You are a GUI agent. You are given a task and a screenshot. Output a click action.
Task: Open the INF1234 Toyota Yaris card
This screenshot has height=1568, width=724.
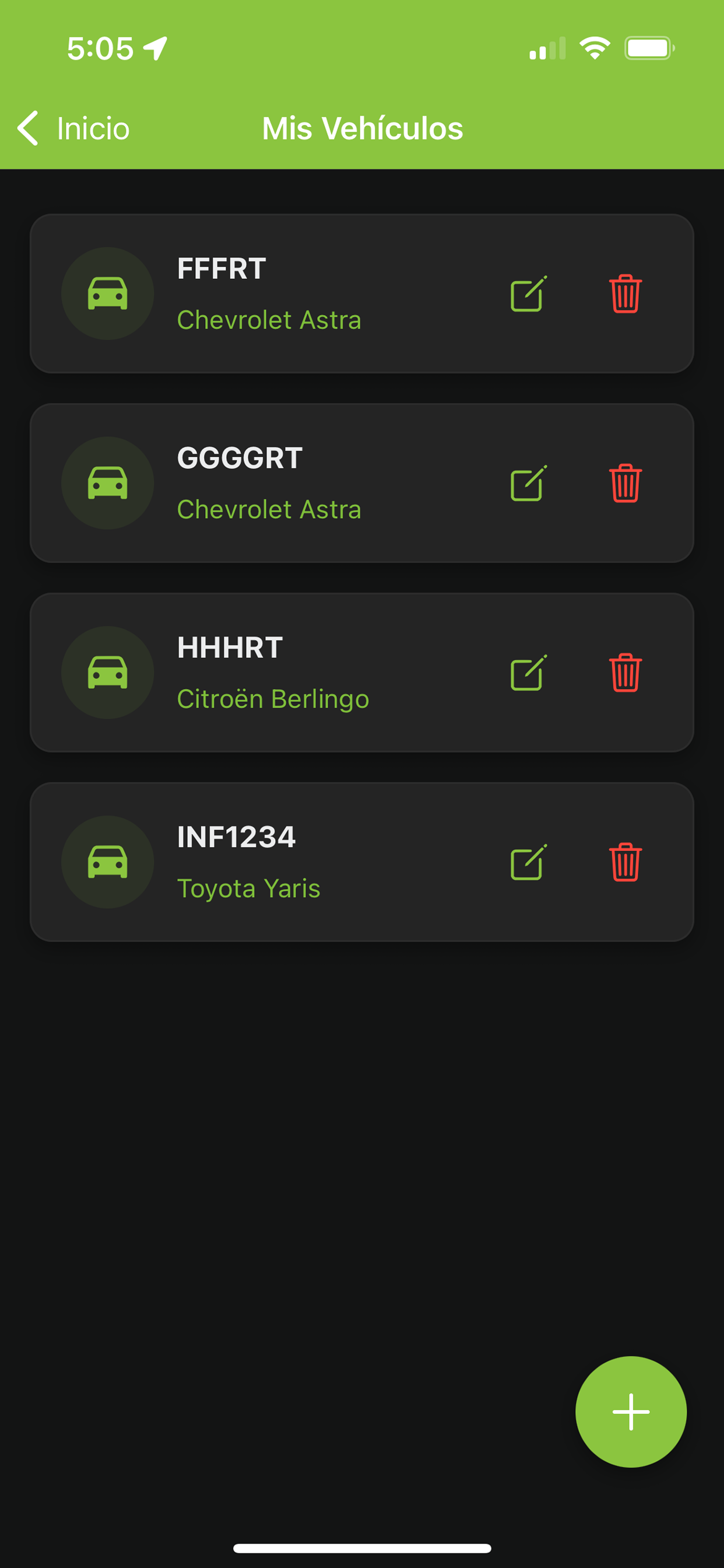(x=362, y=862)
